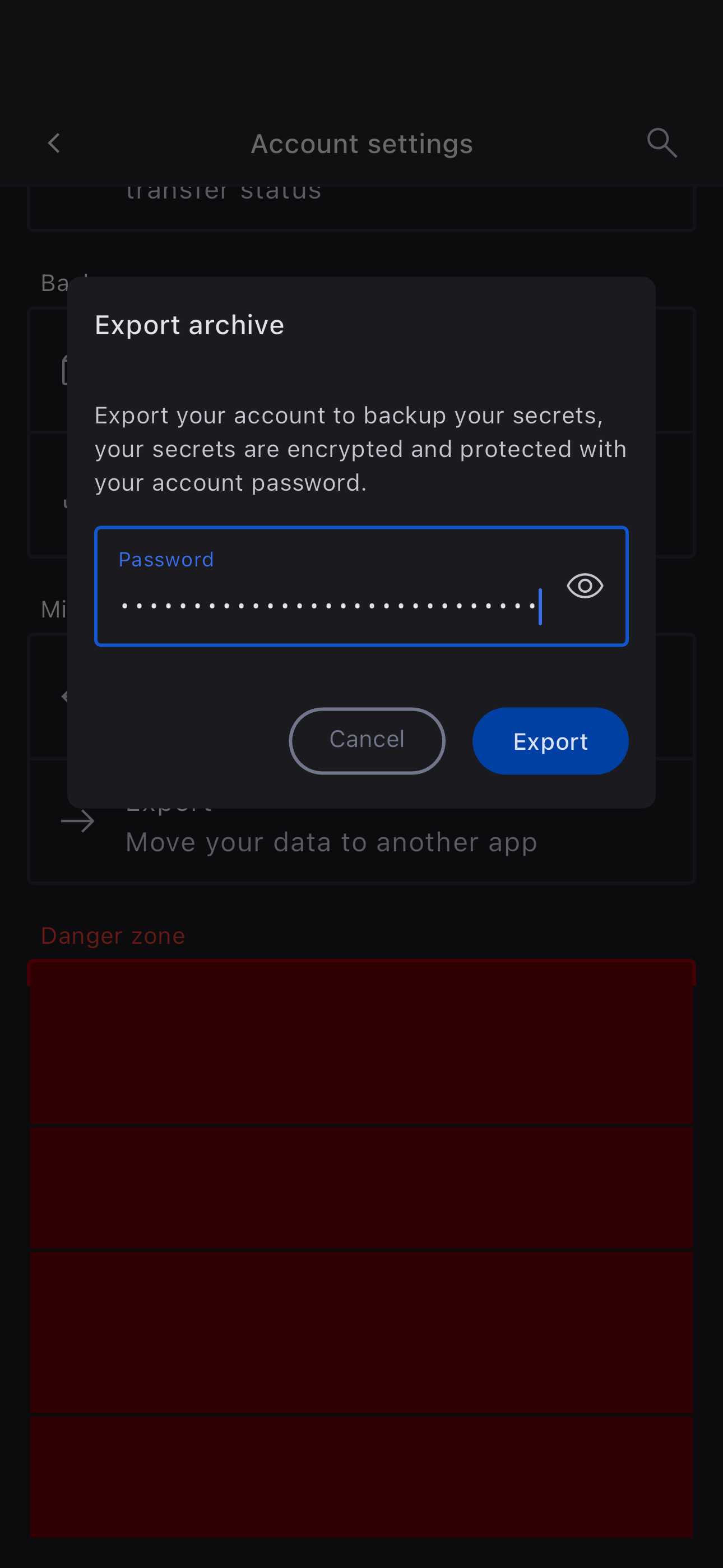
Task: Cancel the export archive dialog
Action: click(367, 741)
